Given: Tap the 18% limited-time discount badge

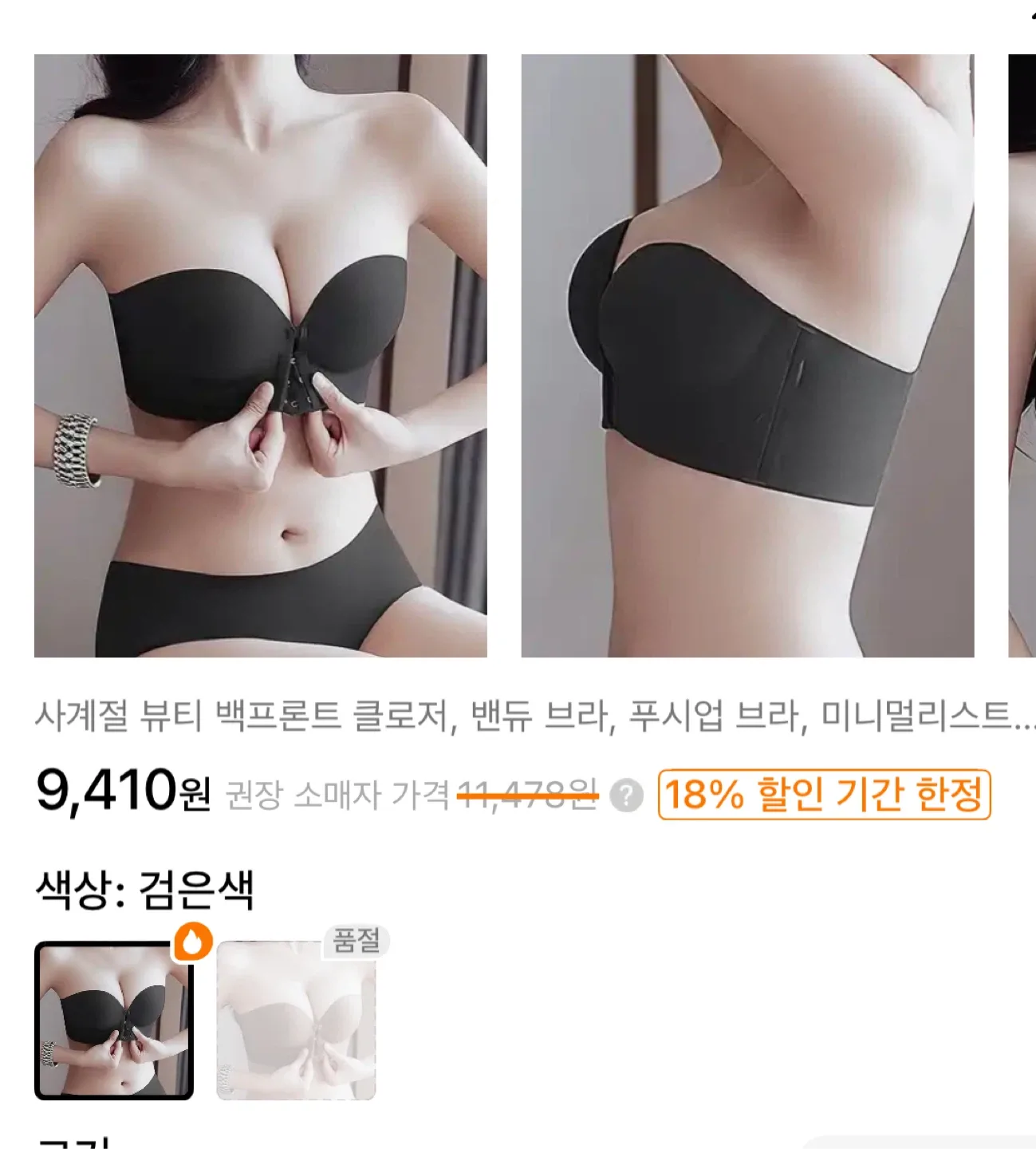Looking at the screenshot, I should point(824,795).
